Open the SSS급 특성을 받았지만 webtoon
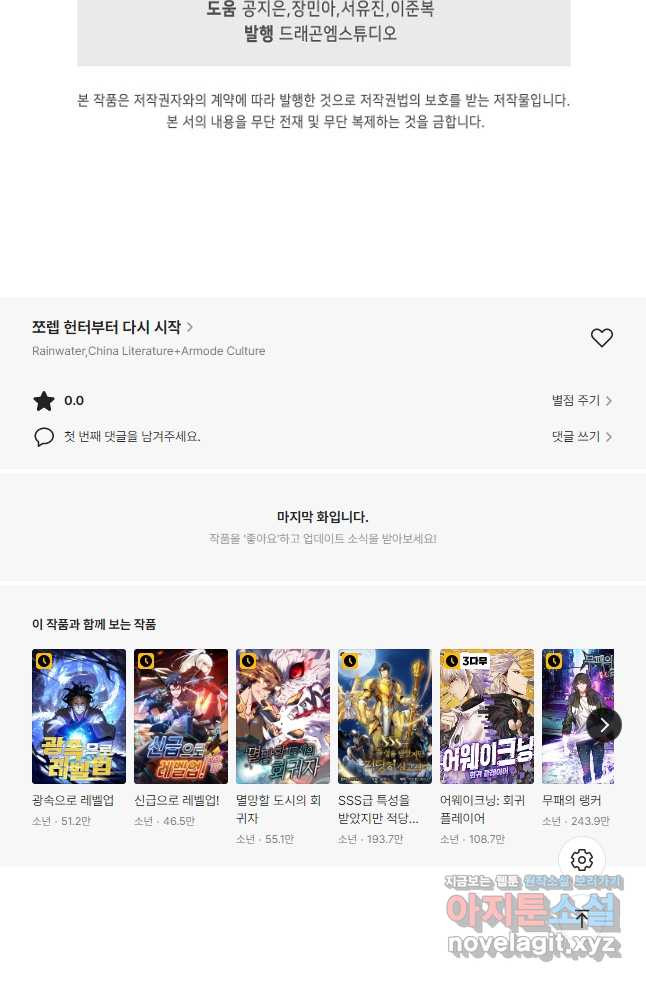 pyautogui.click(x=385, y=716)
